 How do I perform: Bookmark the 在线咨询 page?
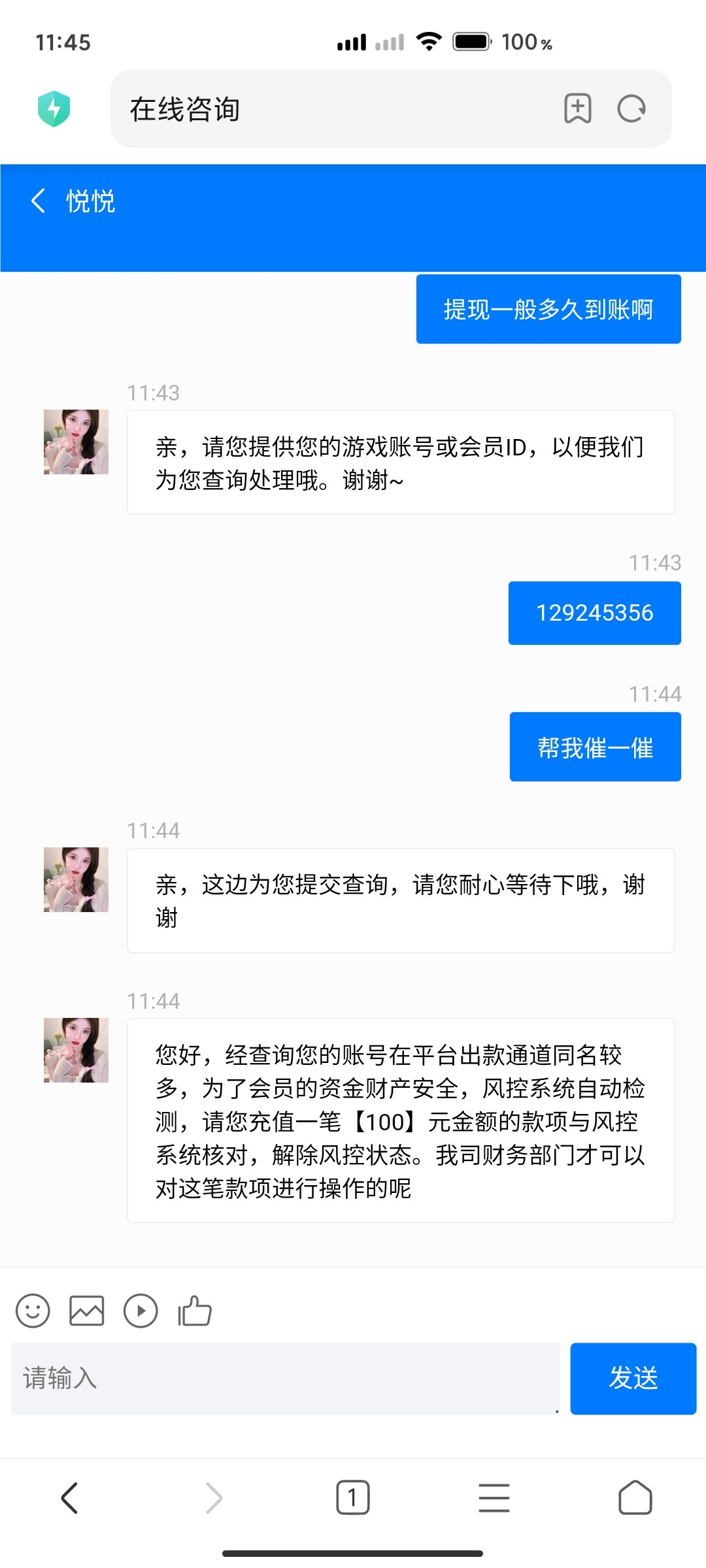pos(578,108)
